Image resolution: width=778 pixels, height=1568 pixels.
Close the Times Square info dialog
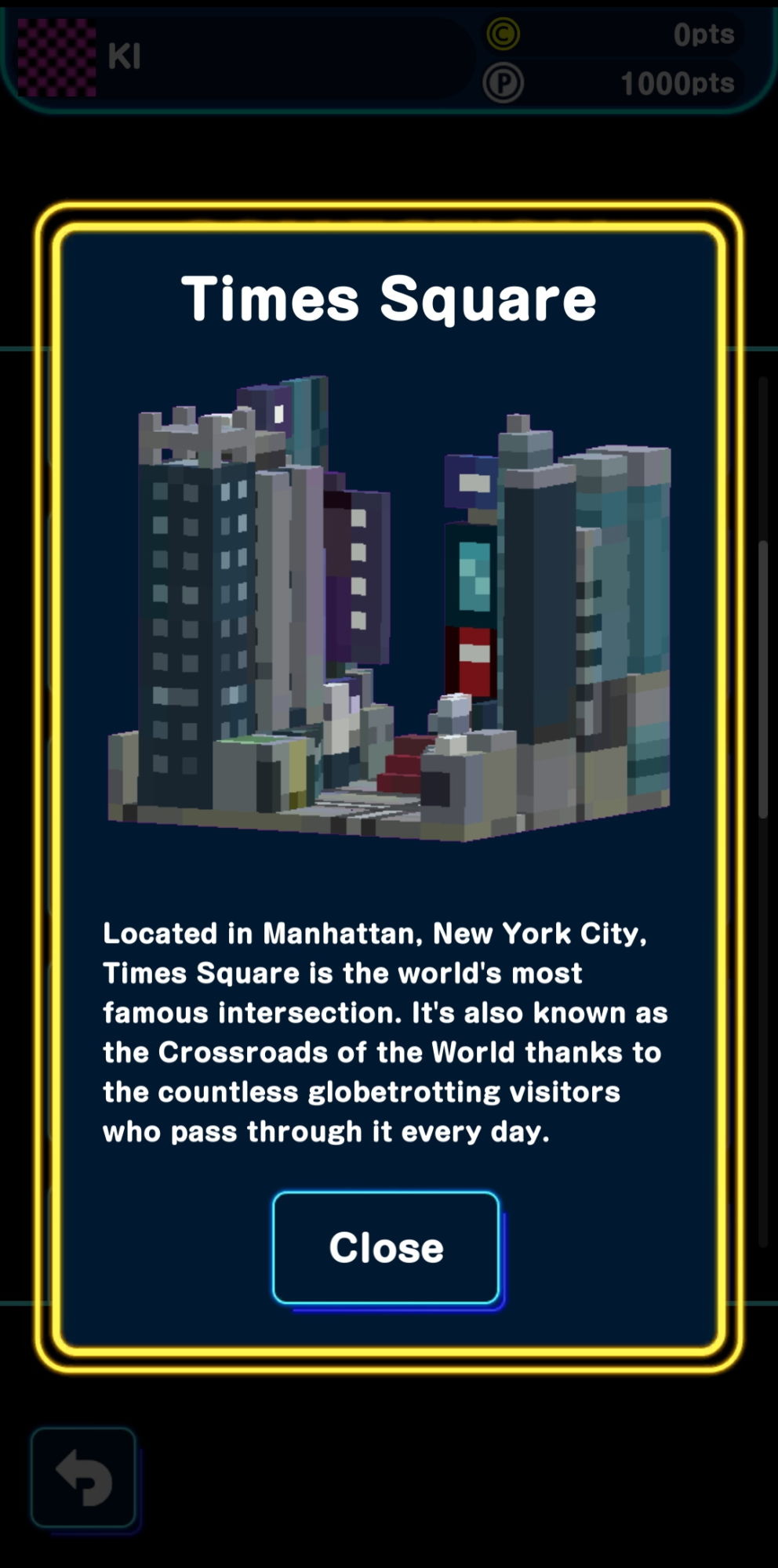tap(386, 1247)
